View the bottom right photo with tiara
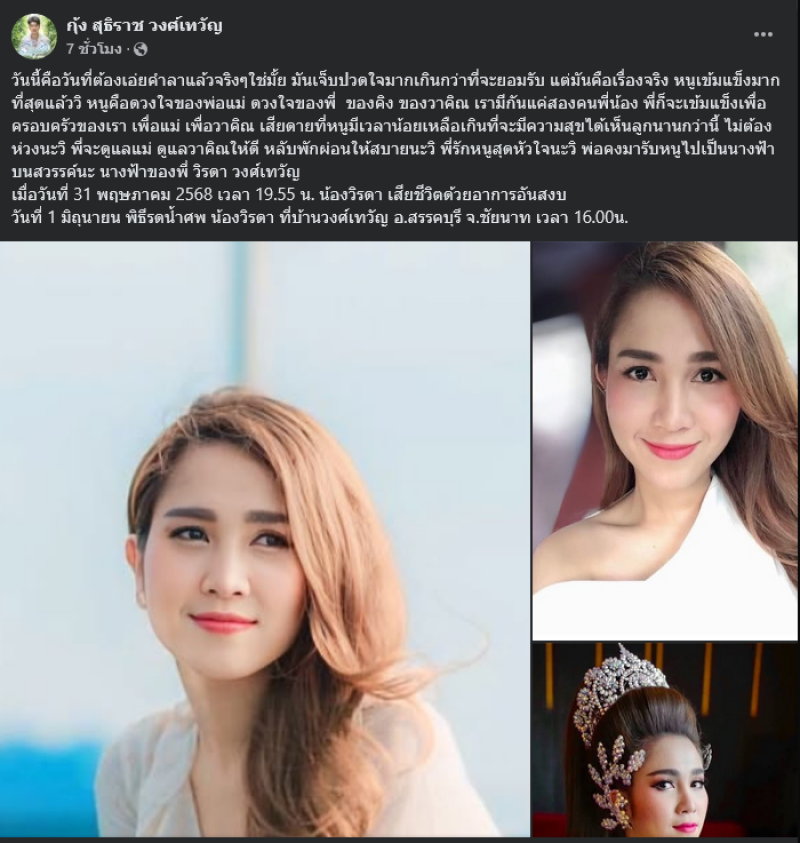Image resolution: width=800 pixels, height=843 pixels. coord(664,738)
